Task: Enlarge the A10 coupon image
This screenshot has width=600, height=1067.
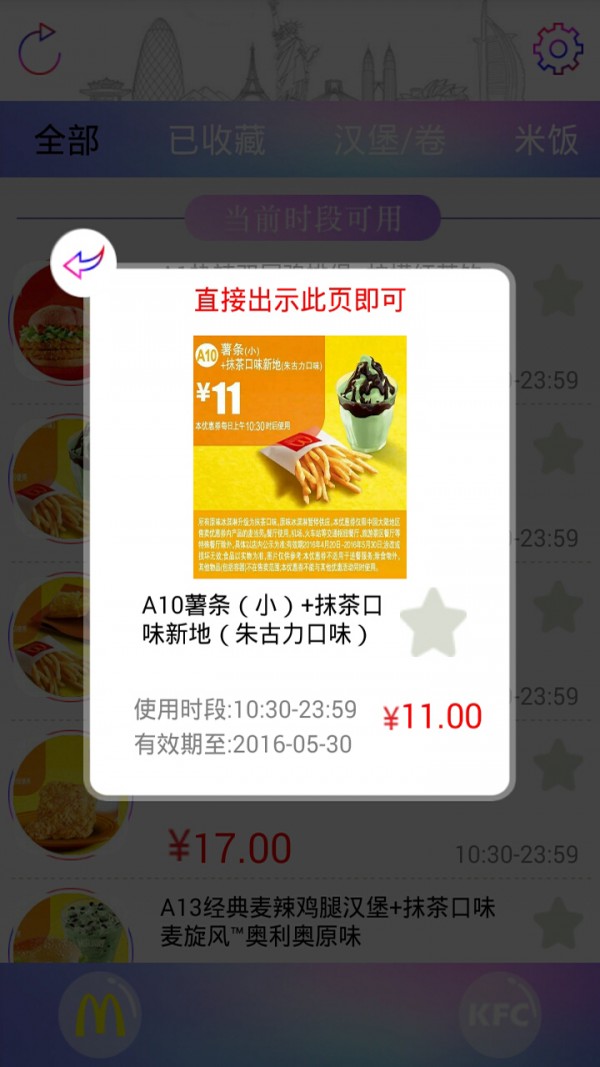Action: (299, 456)
